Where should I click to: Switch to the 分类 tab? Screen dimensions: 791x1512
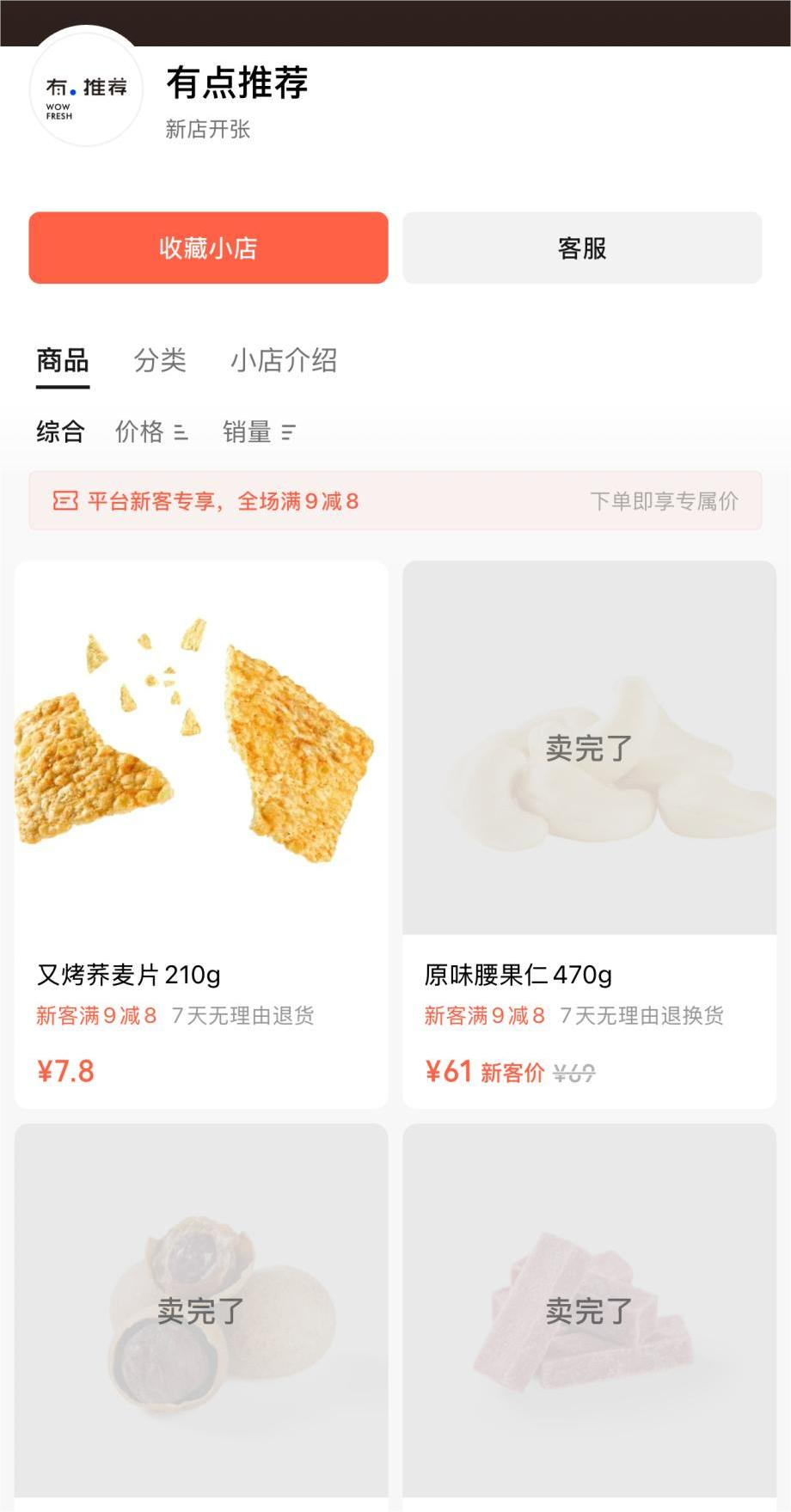tap(160, 360)
